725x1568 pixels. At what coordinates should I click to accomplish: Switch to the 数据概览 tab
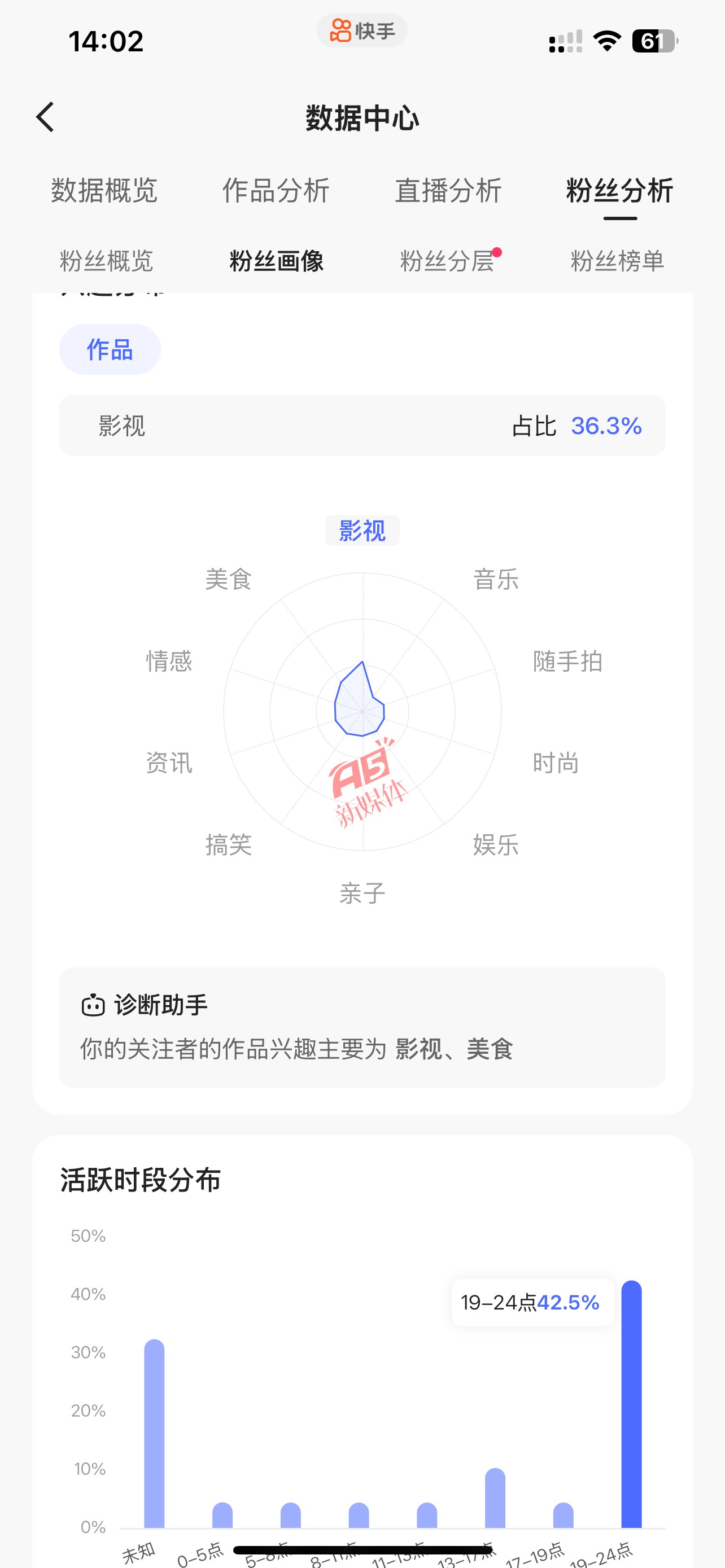coord(104,191)
